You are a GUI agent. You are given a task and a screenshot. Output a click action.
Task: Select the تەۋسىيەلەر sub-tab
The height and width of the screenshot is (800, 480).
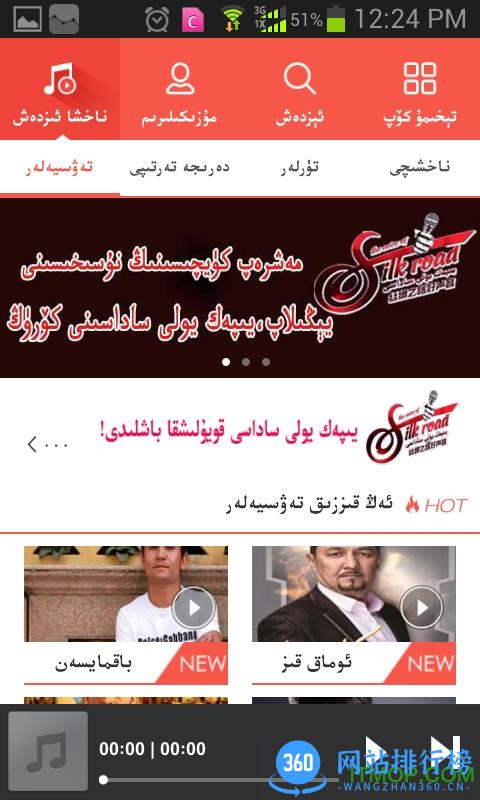pos(60,168)
